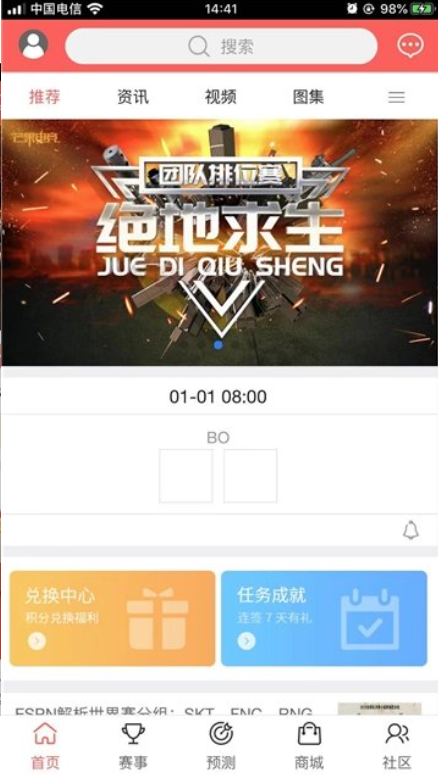
Task: Open the category menu hamburger icon
Action: [x=396, y=97]
